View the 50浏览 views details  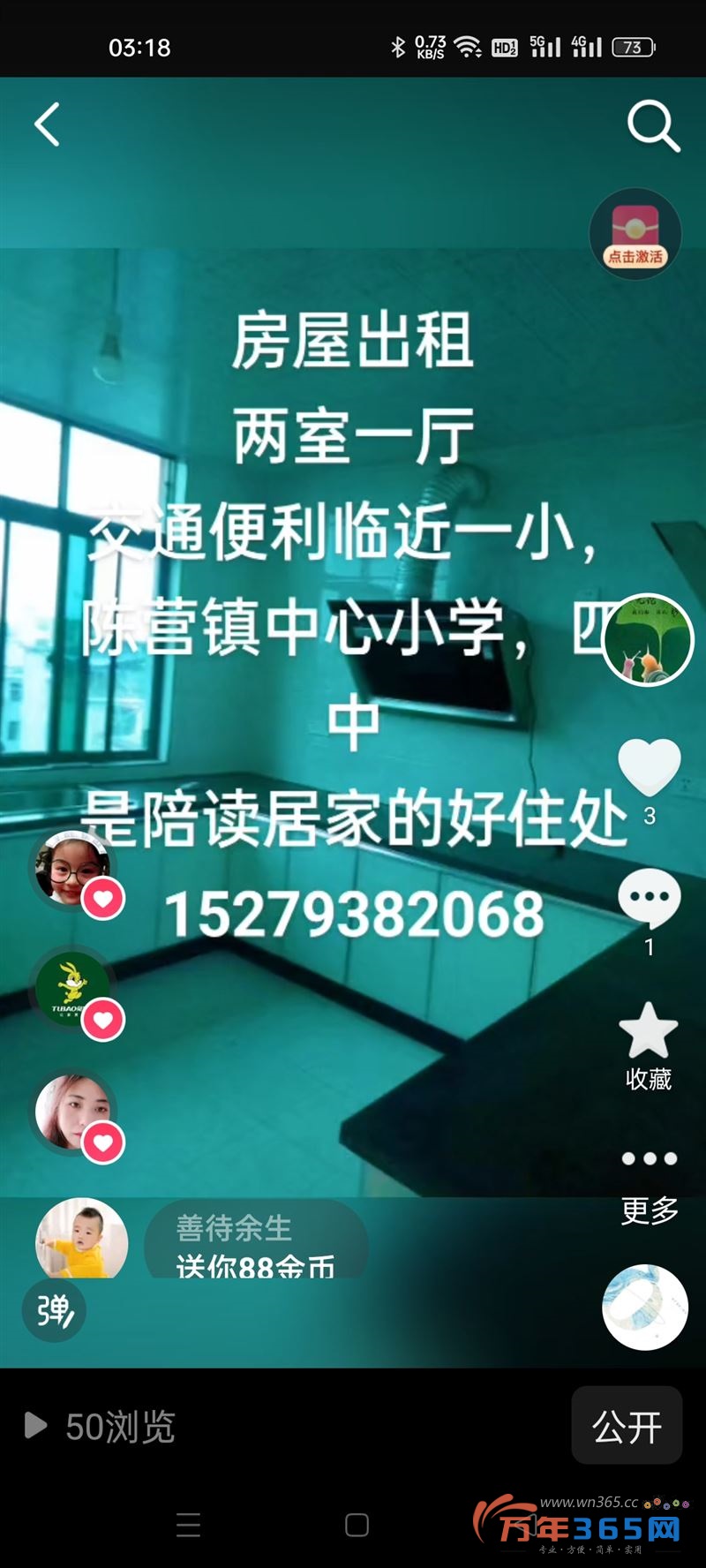click(100, 1426)
